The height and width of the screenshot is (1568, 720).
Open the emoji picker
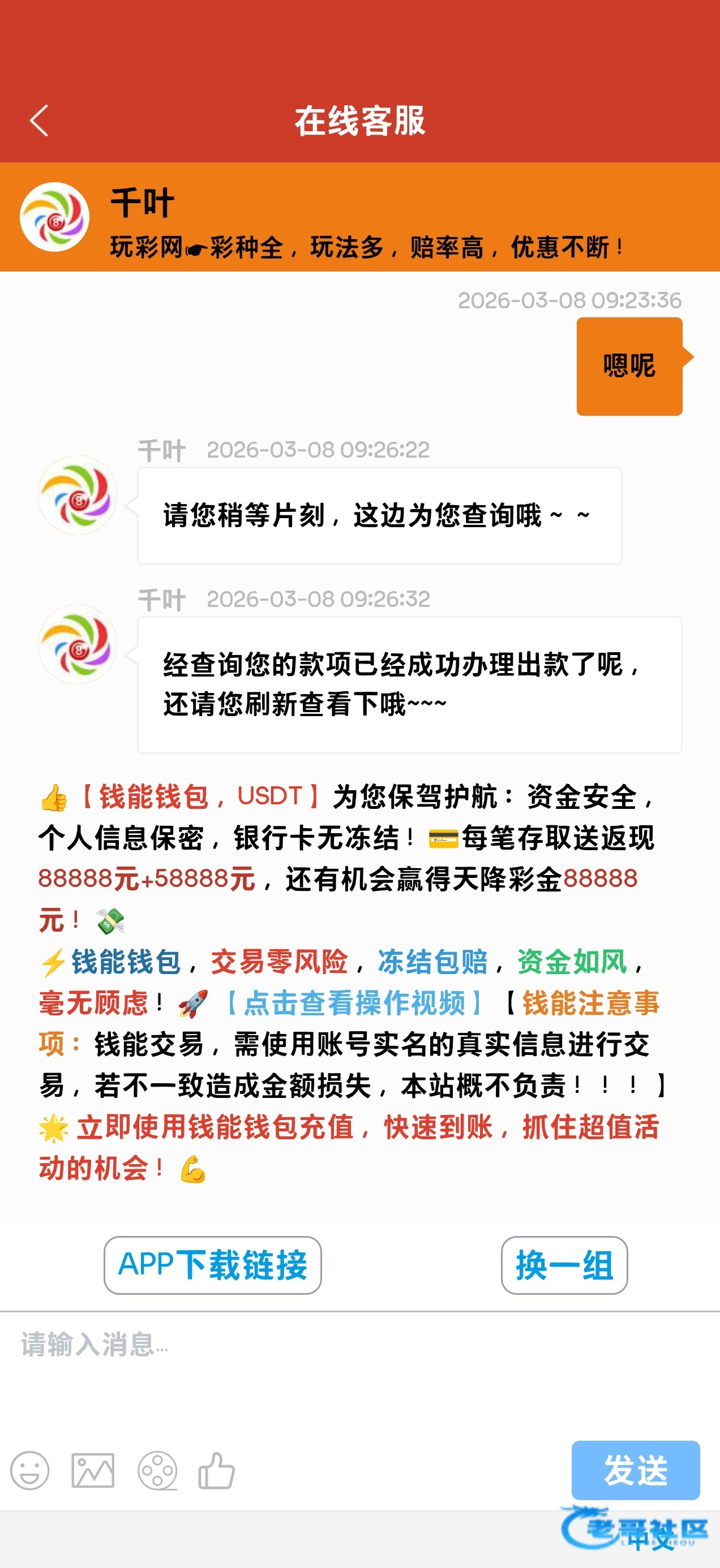point(29,1471)
